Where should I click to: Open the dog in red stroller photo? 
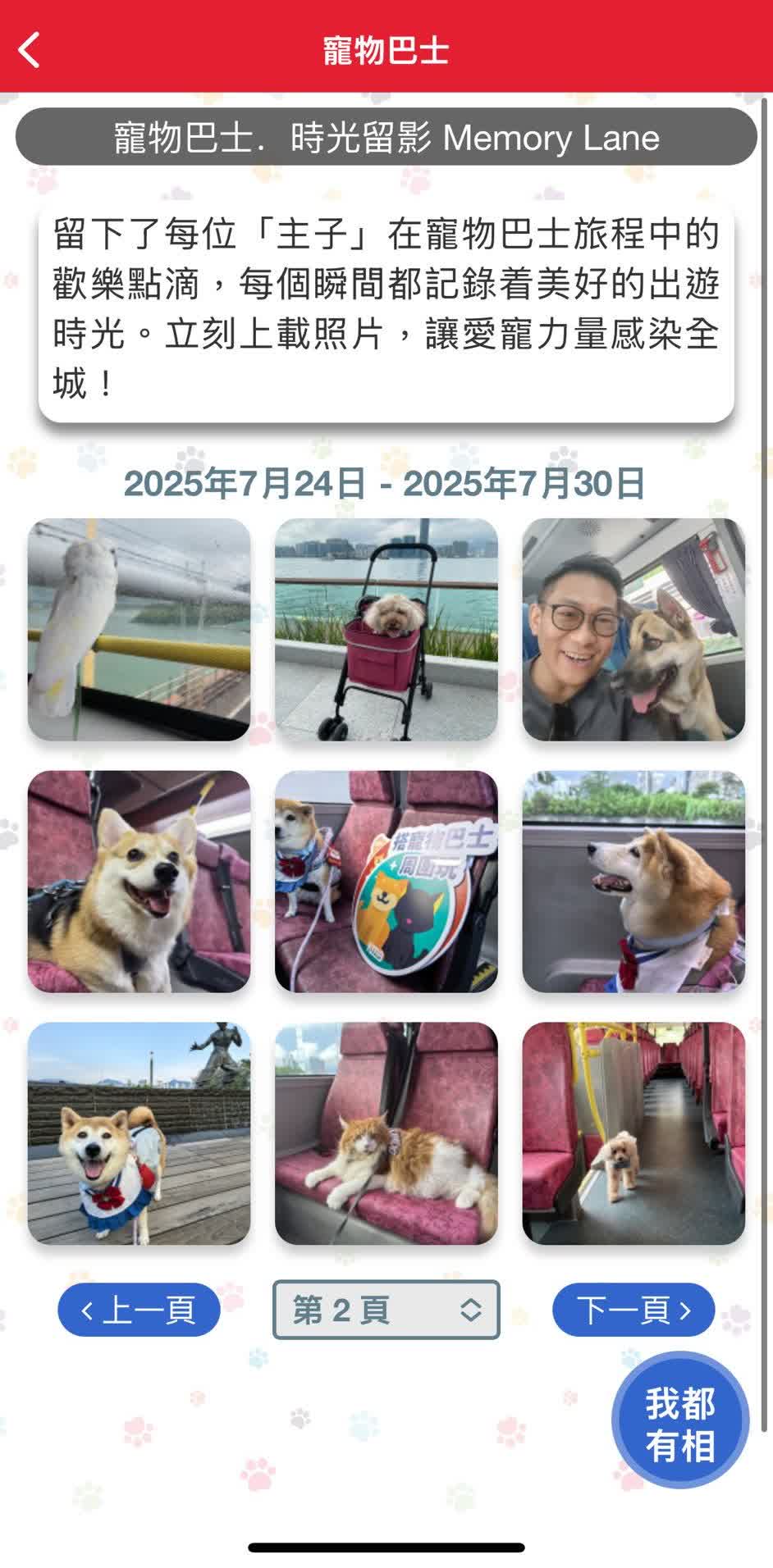pyautogui.click(x=386, y=630)
